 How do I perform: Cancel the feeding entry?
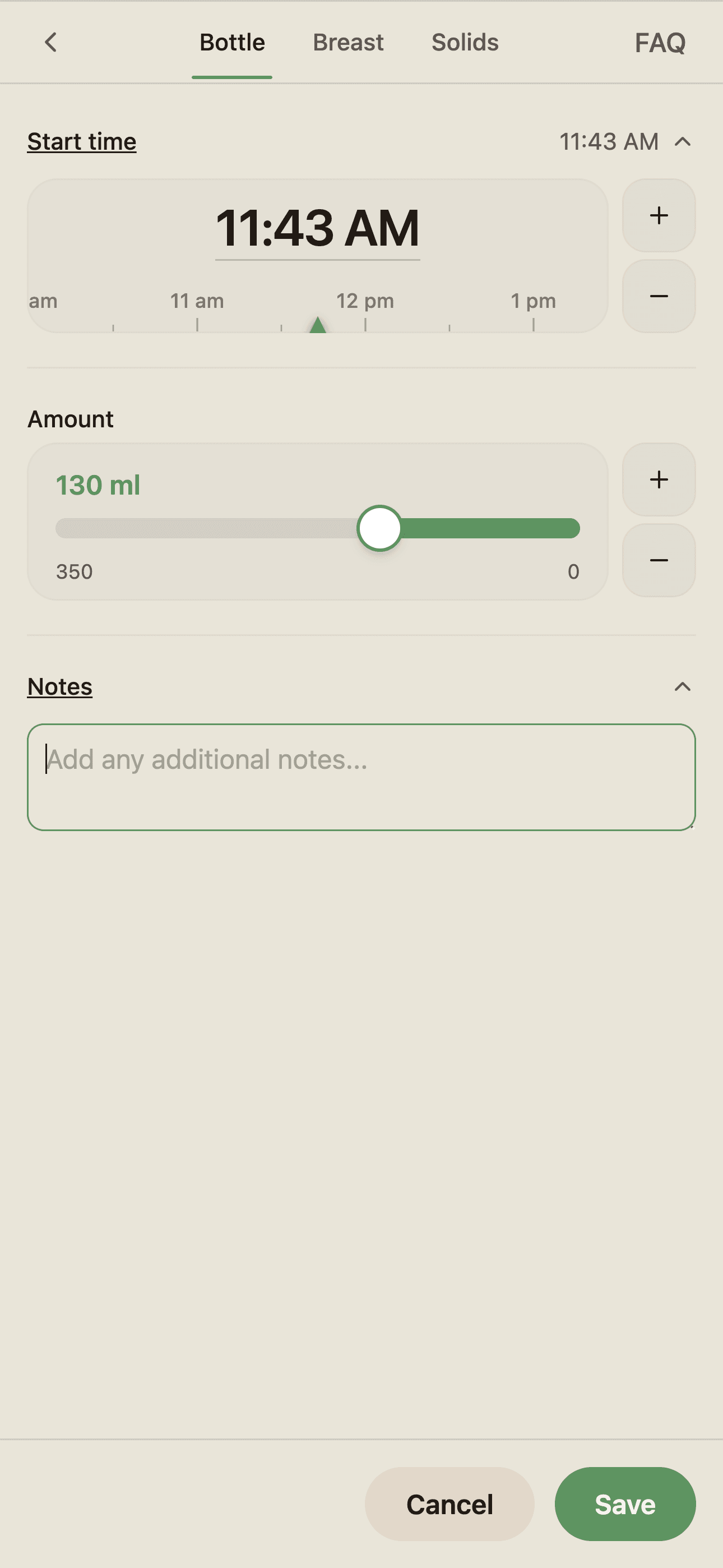(x=449, y=1504)
